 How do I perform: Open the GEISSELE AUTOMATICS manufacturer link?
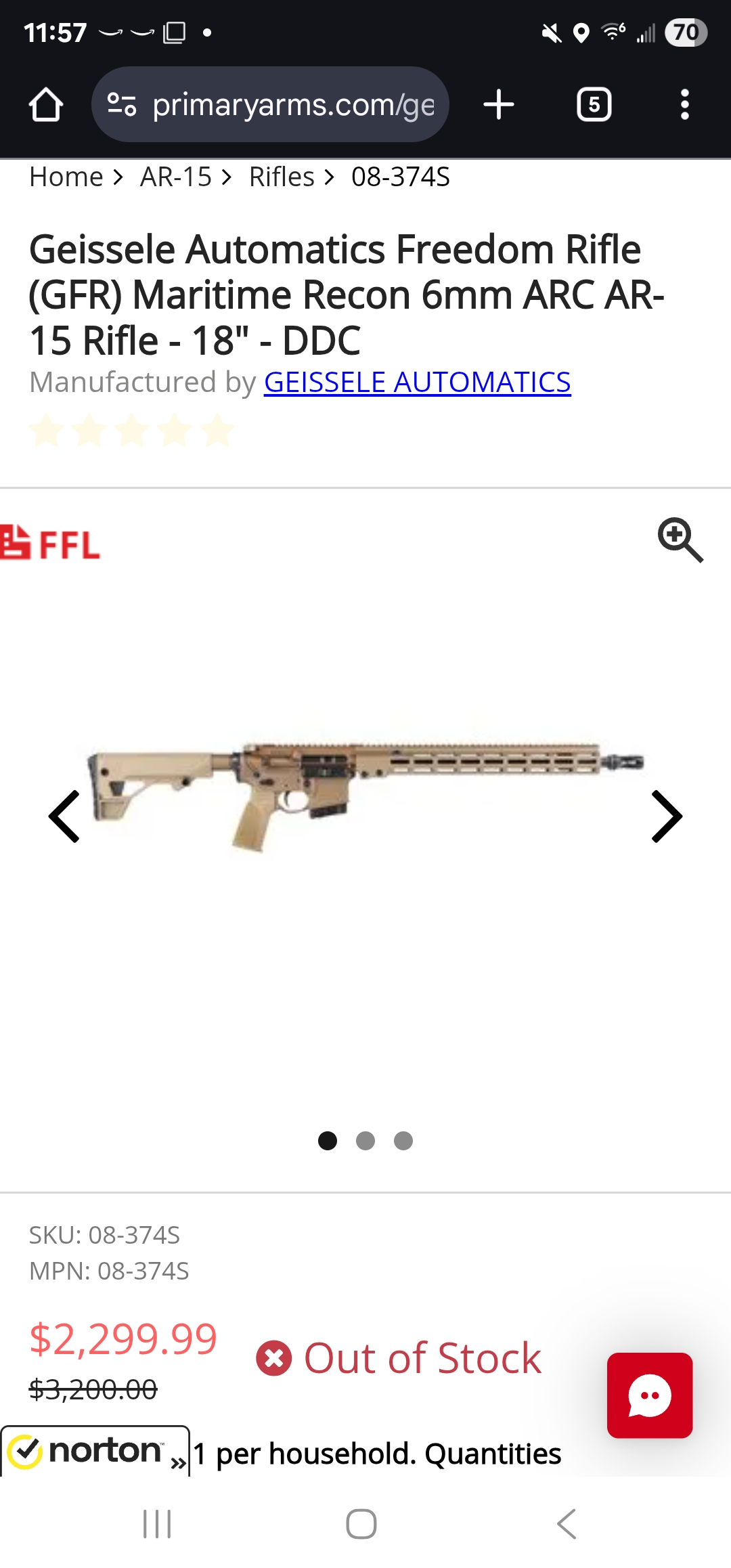tap(417, 383)
